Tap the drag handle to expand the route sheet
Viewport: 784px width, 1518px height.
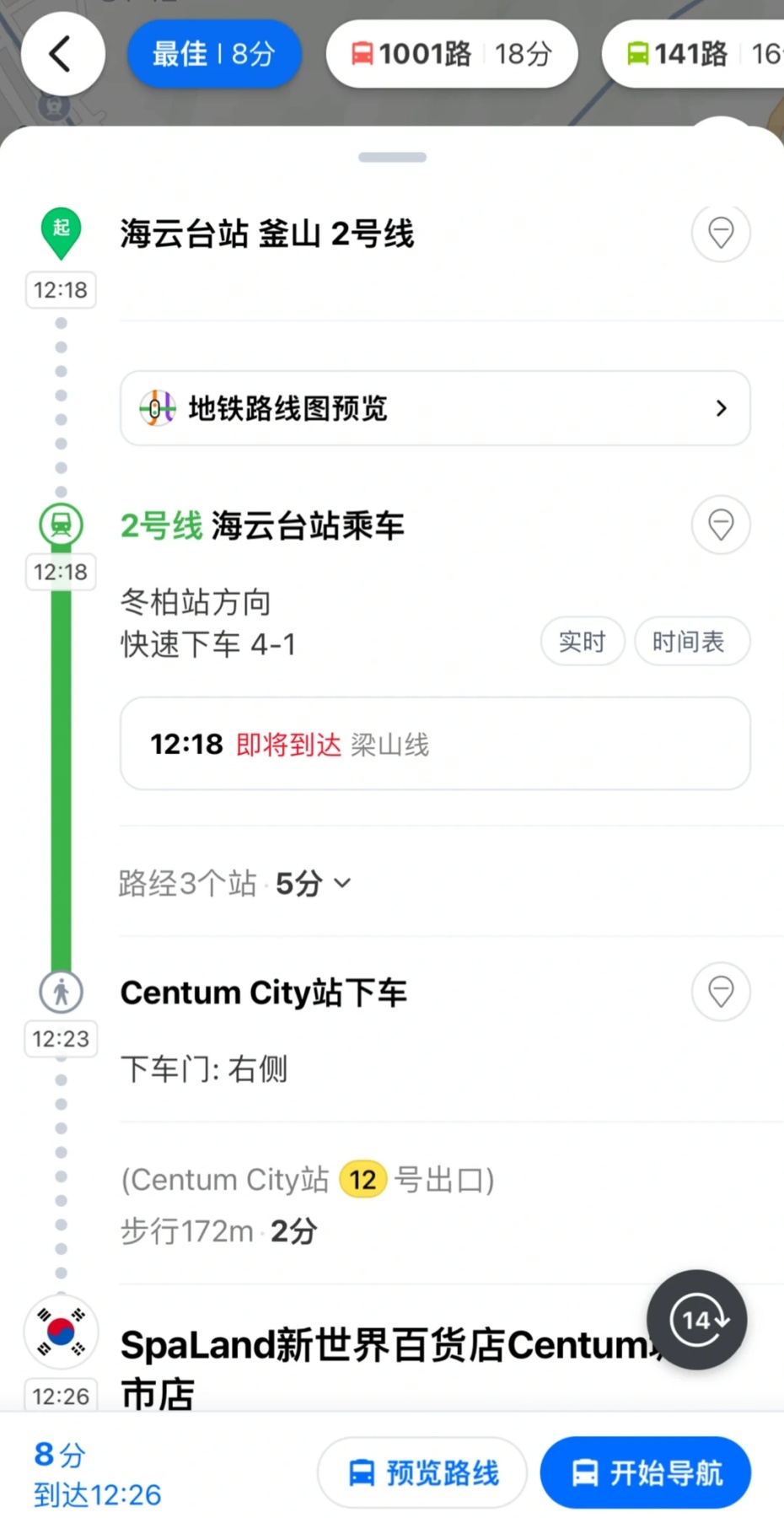(x=392, y=156)
